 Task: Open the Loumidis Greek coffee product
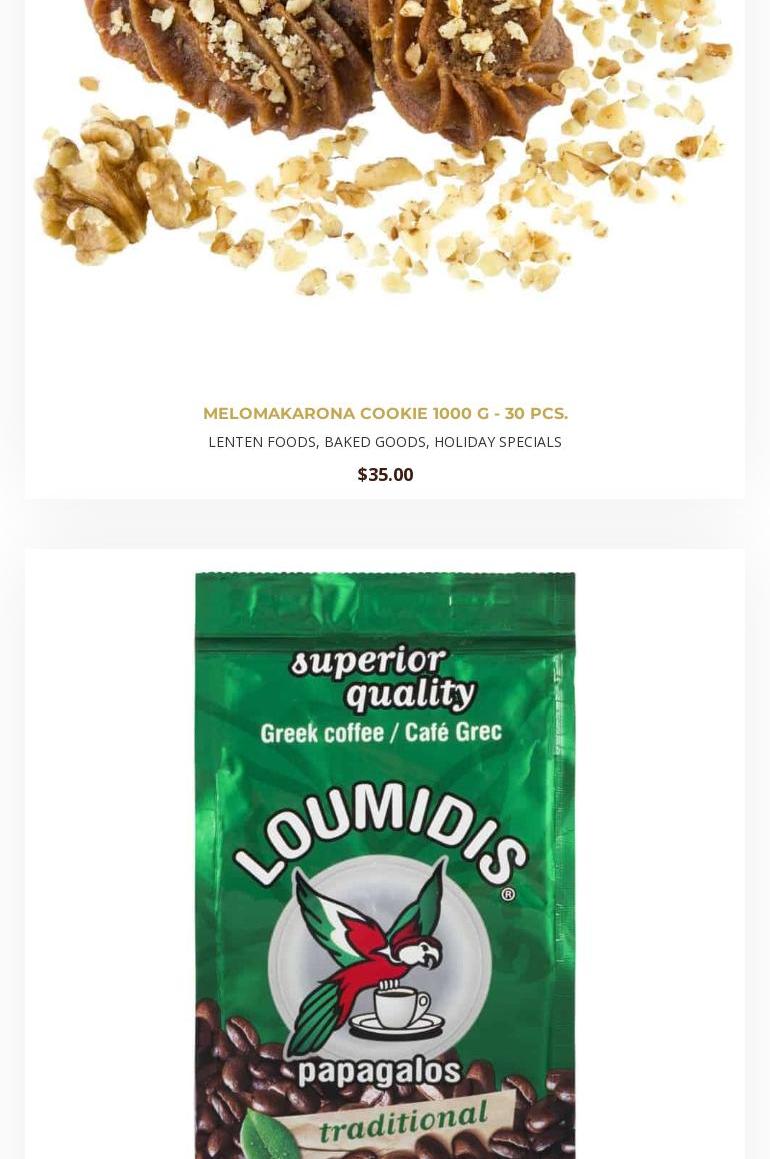pos(385,860)
